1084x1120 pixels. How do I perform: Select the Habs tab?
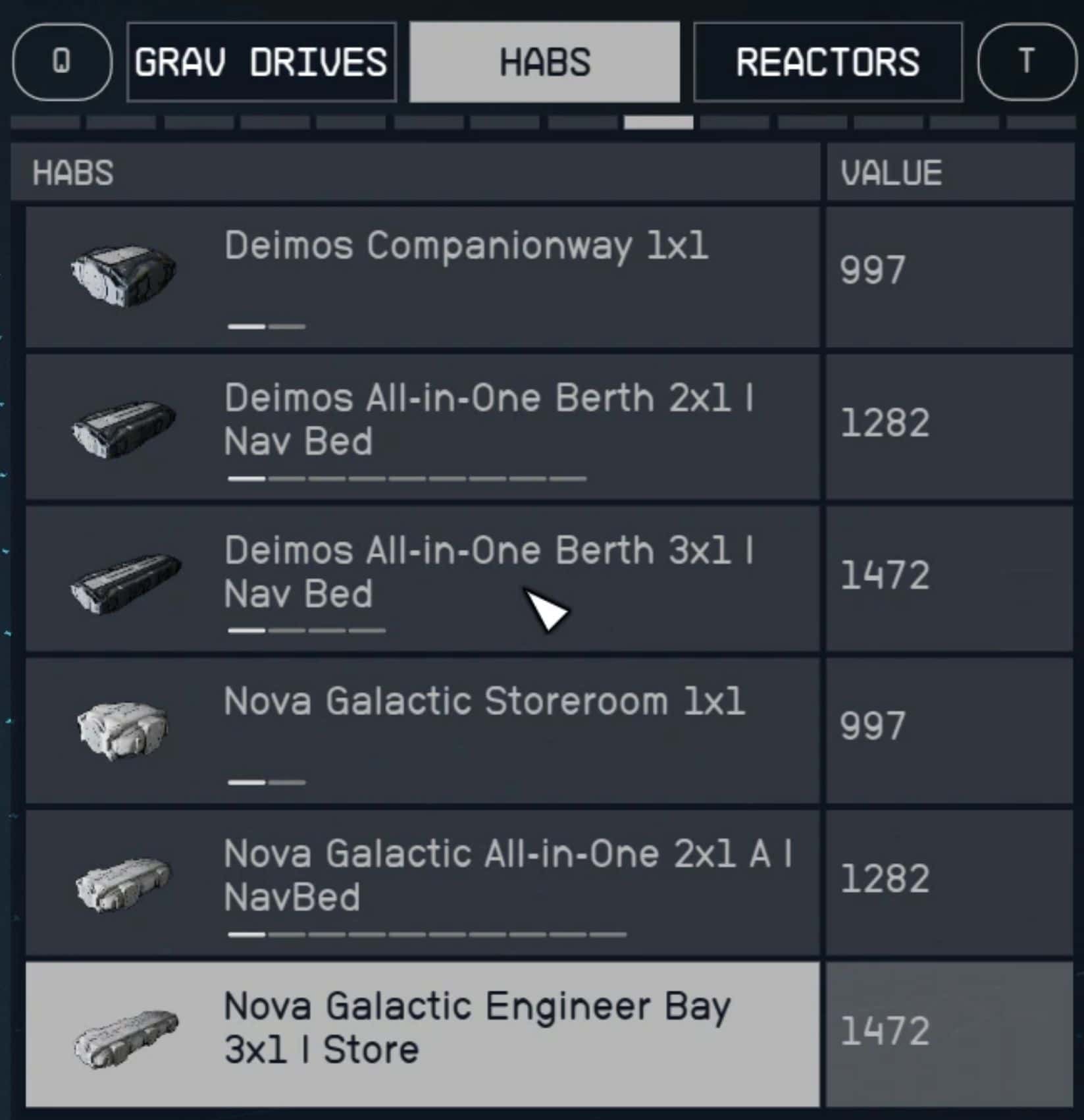pos(544,63)
